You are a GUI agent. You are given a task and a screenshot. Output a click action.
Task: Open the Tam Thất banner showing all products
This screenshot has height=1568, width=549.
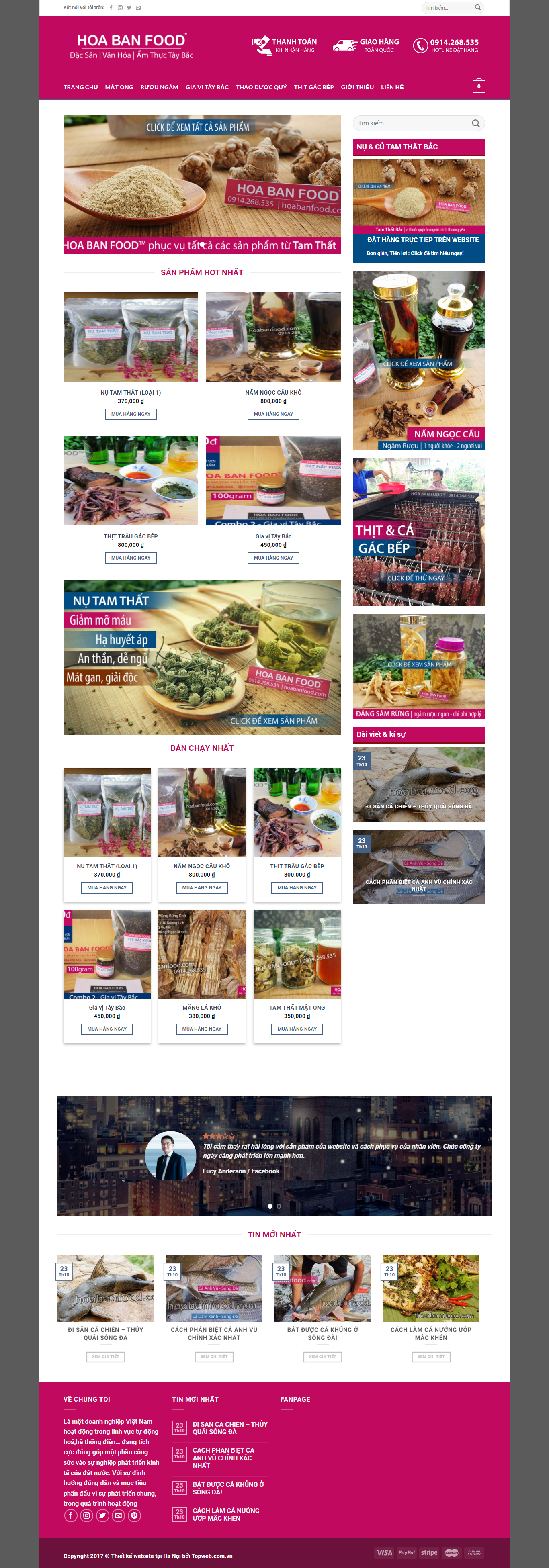click(201, 184)
